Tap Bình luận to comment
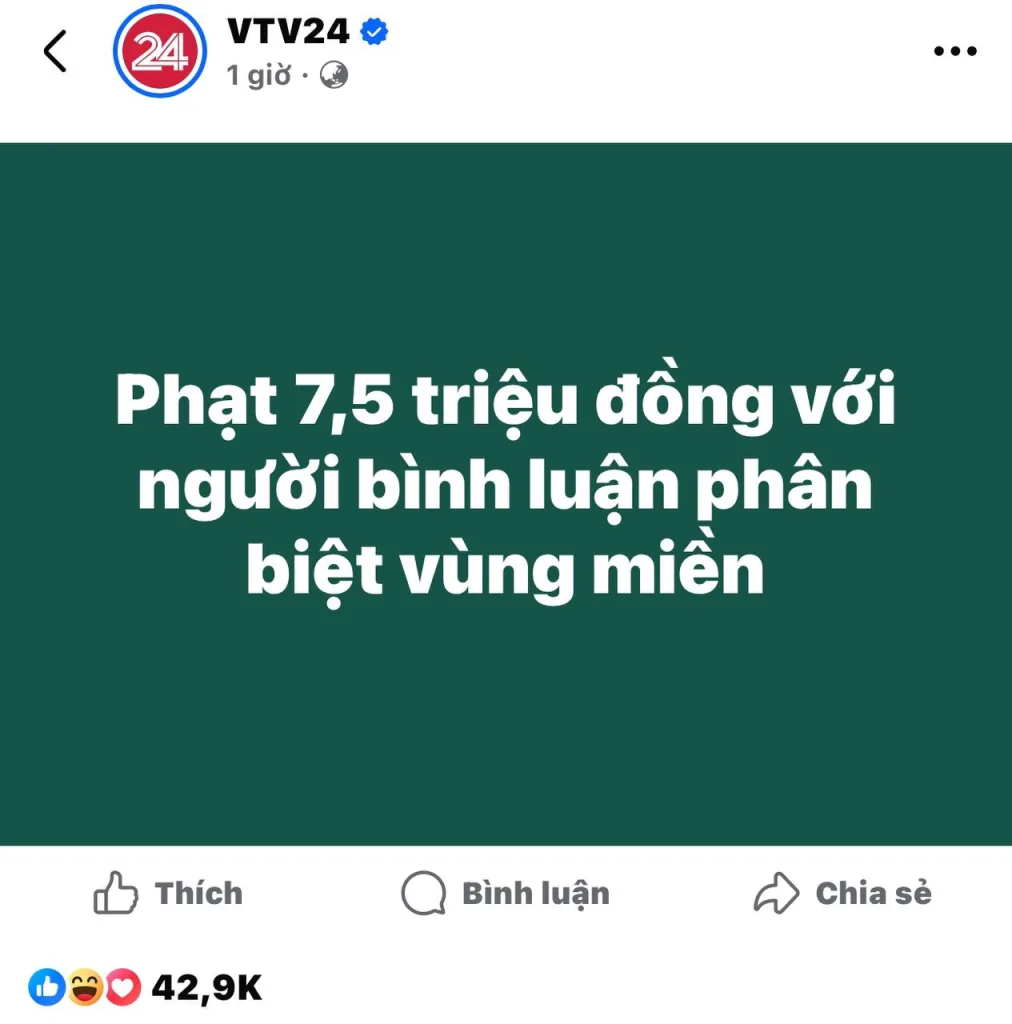 (x=506, y=893)
